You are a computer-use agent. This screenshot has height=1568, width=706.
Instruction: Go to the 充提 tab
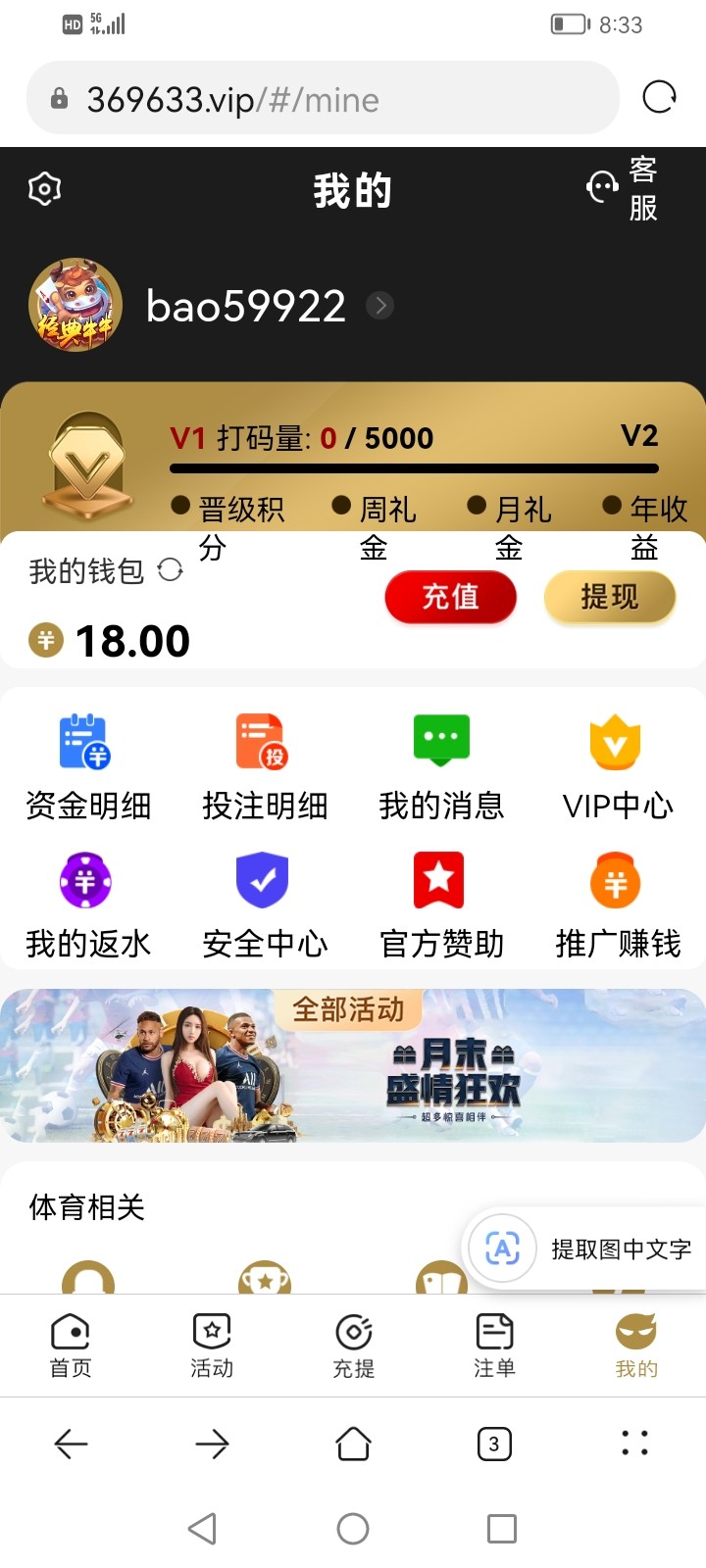point(353,1346)
